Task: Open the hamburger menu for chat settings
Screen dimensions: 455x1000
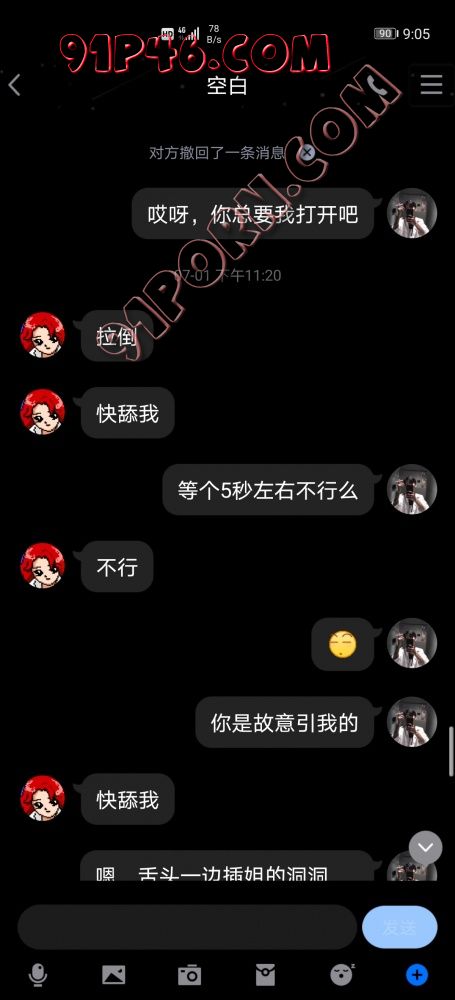Action: [431, 84]
